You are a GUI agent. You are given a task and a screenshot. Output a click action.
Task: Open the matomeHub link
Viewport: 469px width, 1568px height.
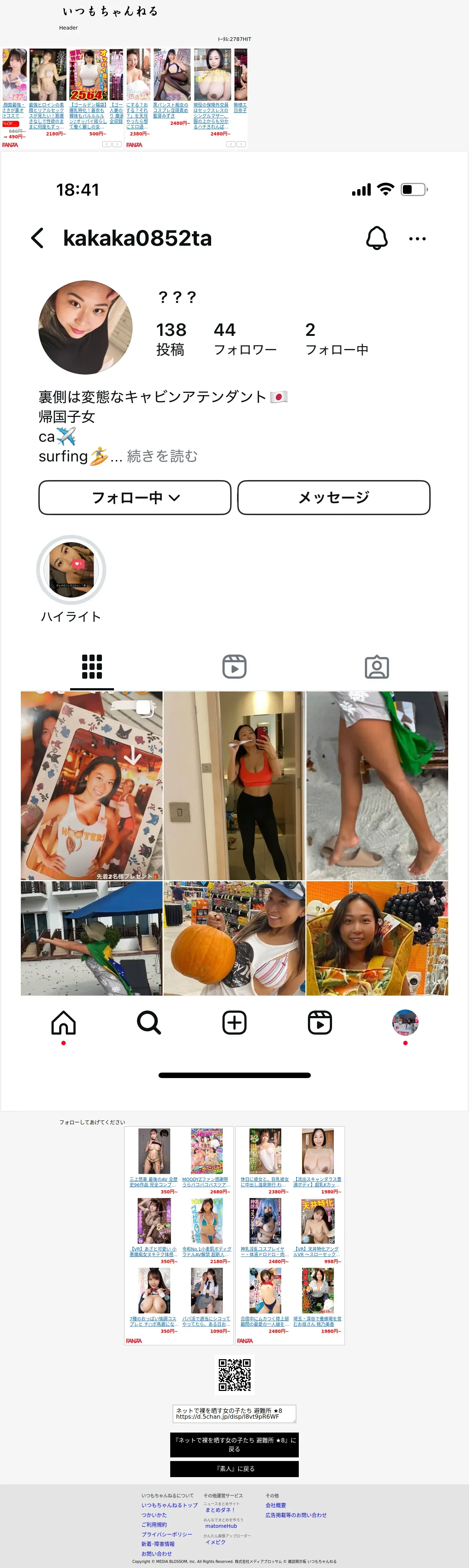point(221,1526)
